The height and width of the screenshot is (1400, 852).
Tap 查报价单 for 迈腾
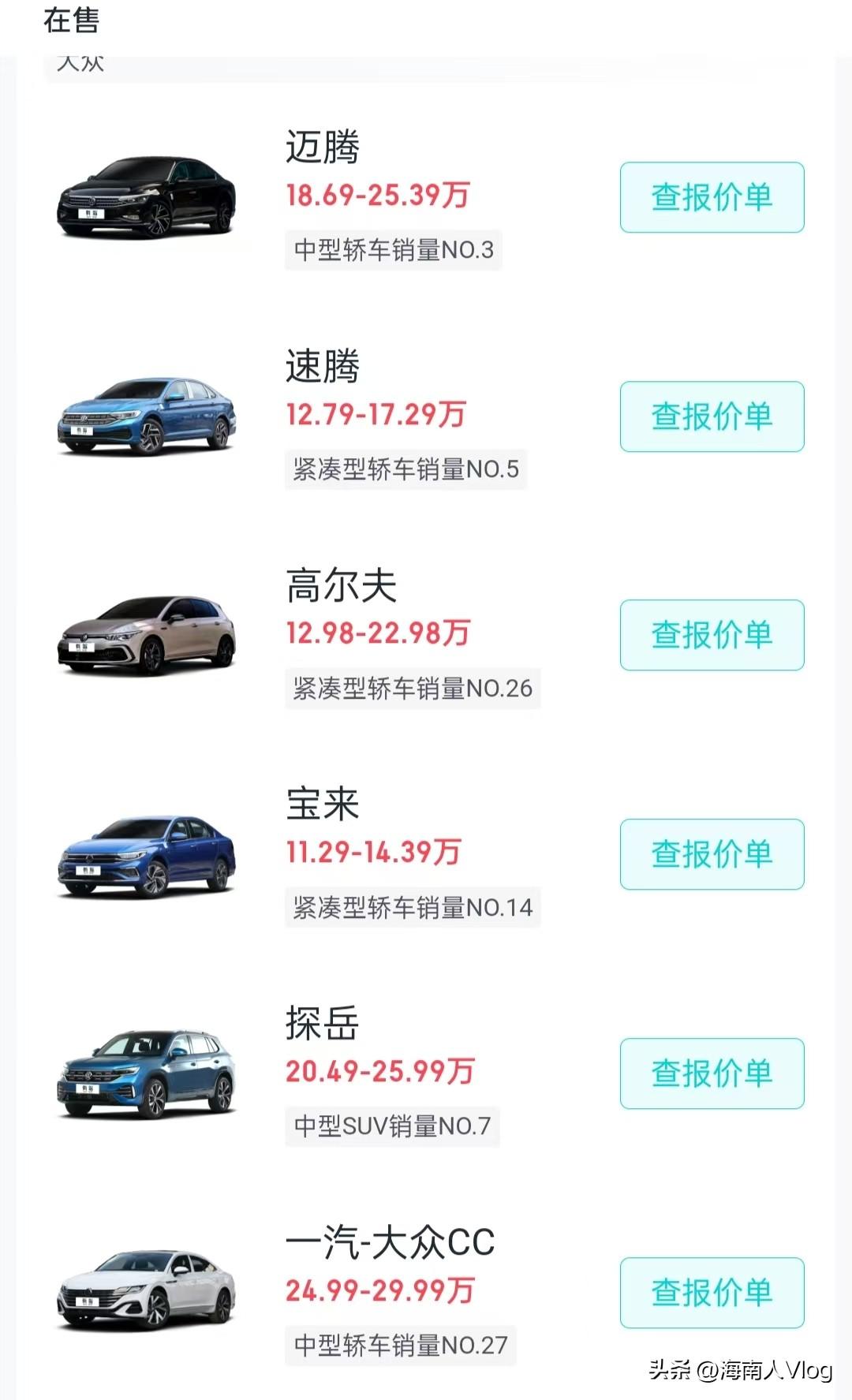click(x=712, y=197)
